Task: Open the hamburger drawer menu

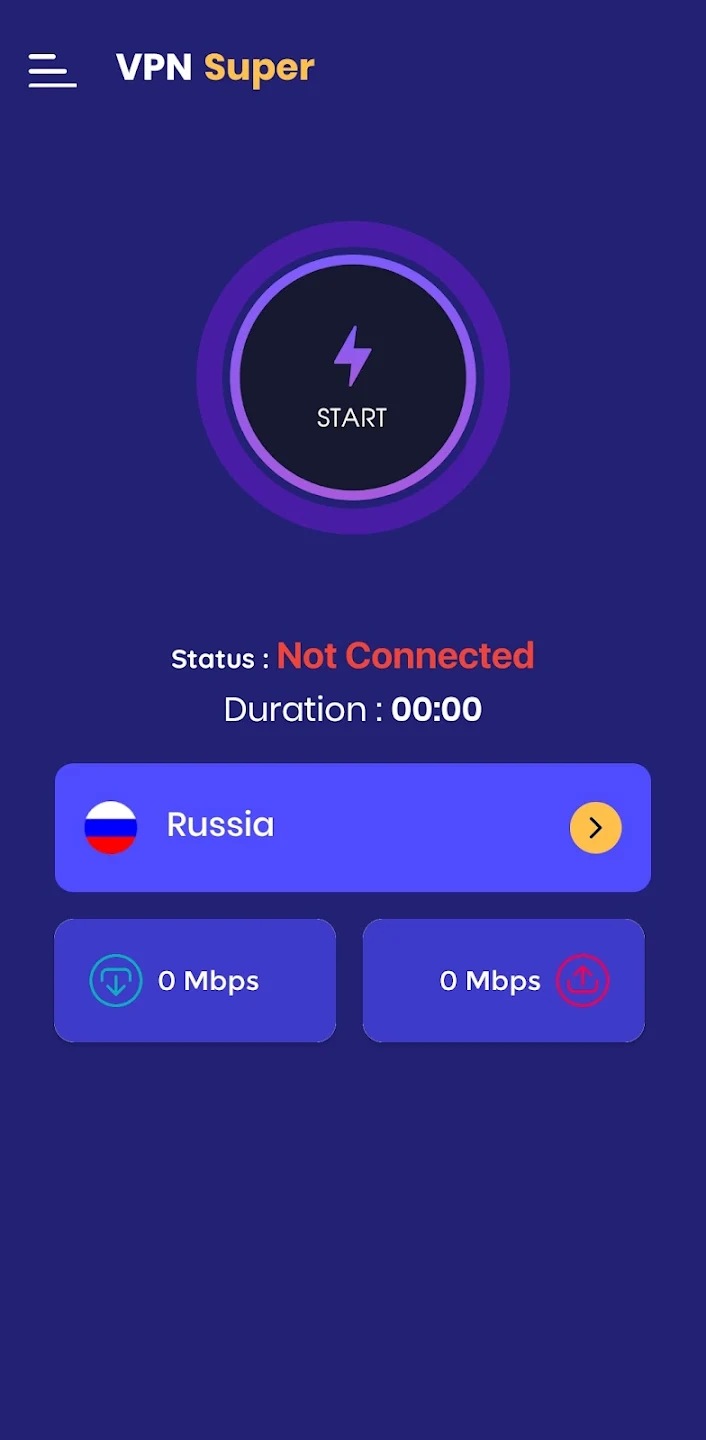Action: [52, 70]
